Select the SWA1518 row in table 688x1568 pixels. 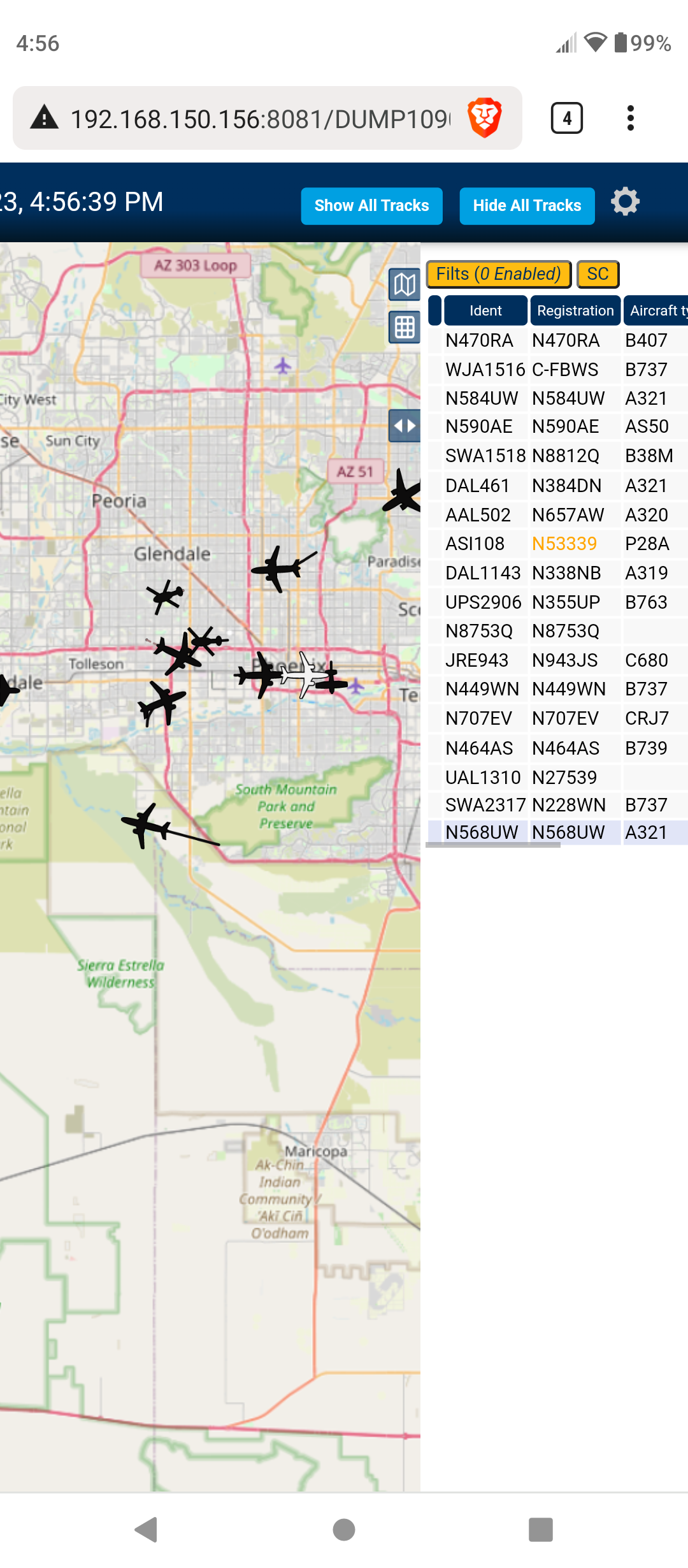point(557,456)
